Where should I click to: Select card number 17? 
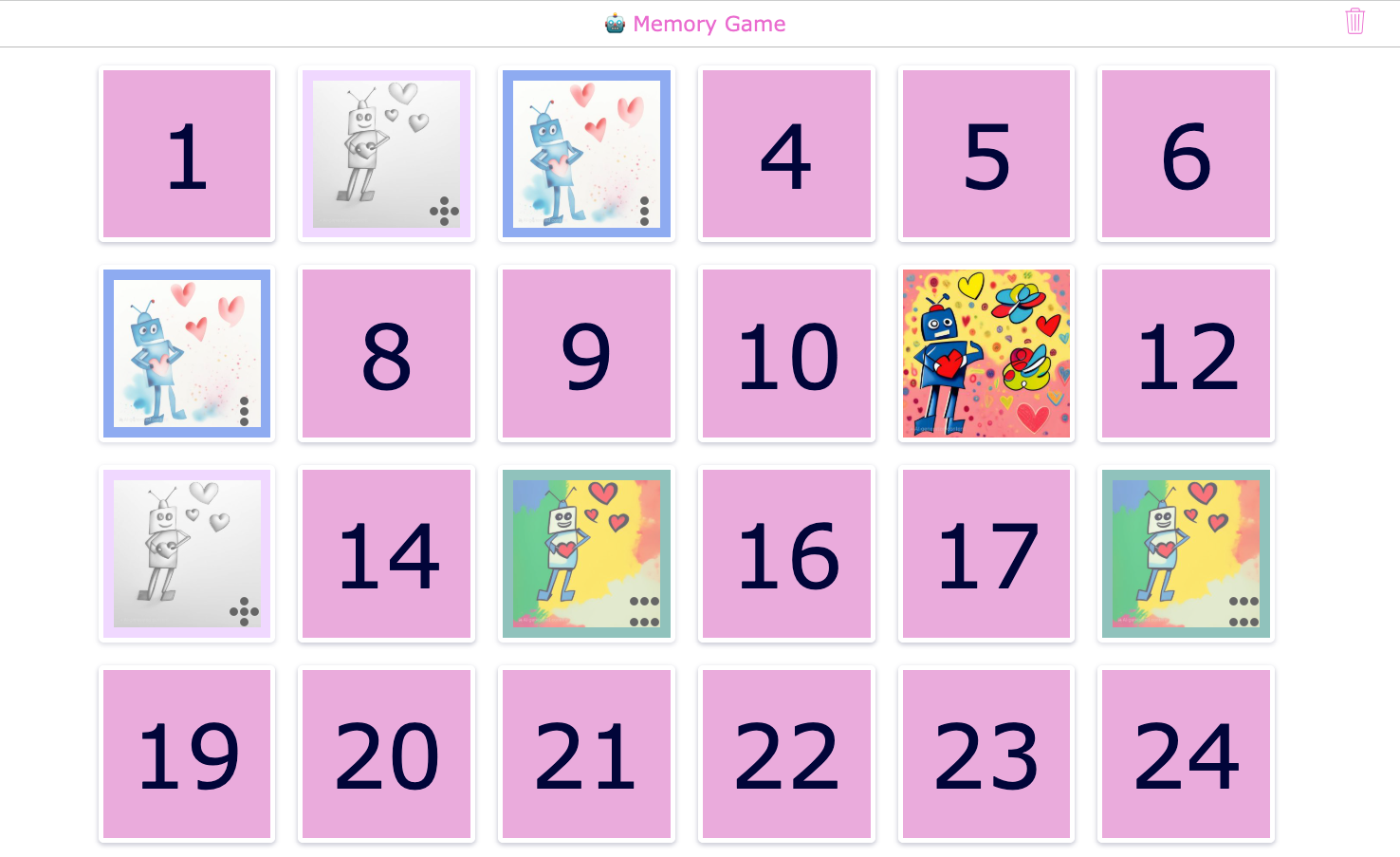[986, 554]
